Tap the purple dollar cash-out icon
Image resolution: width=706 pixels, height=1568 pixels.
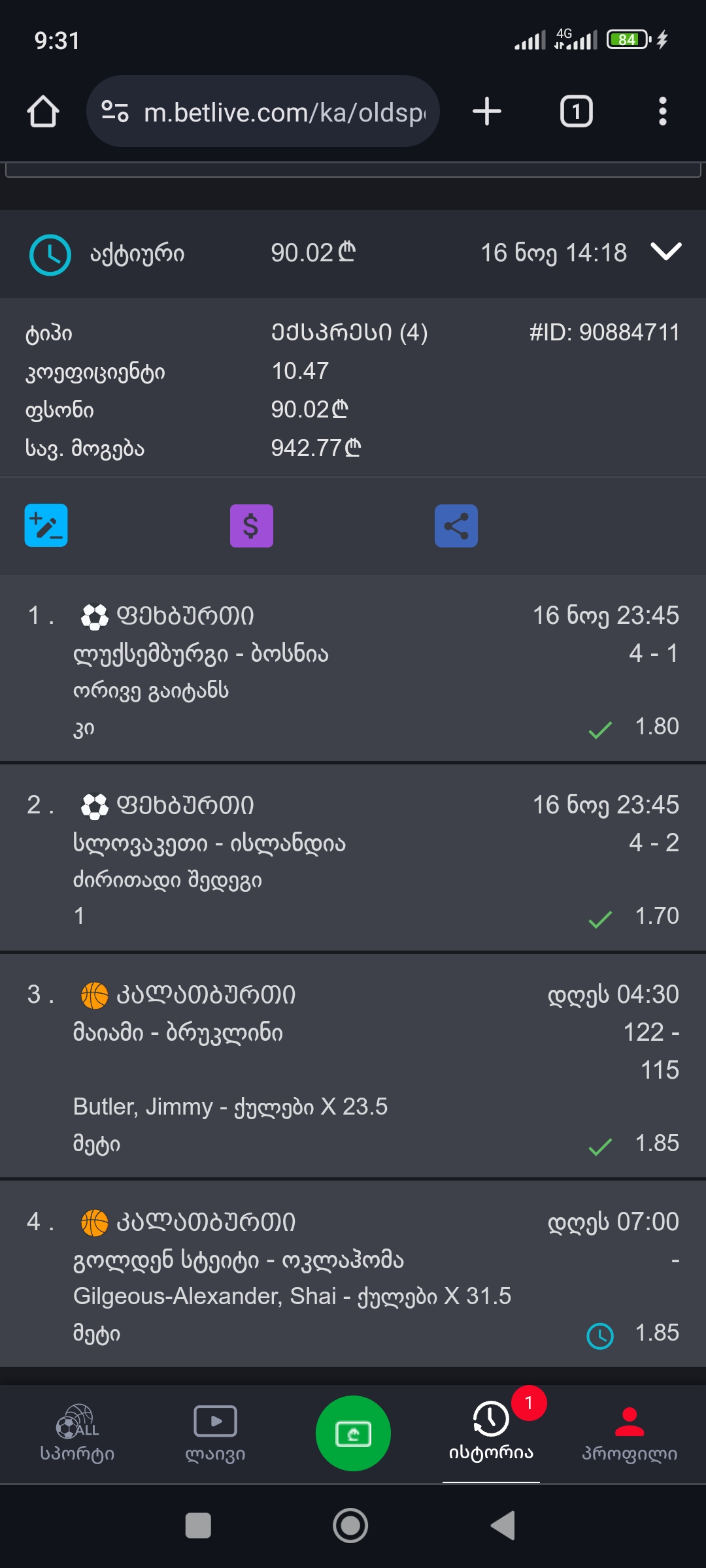point(252,525)
